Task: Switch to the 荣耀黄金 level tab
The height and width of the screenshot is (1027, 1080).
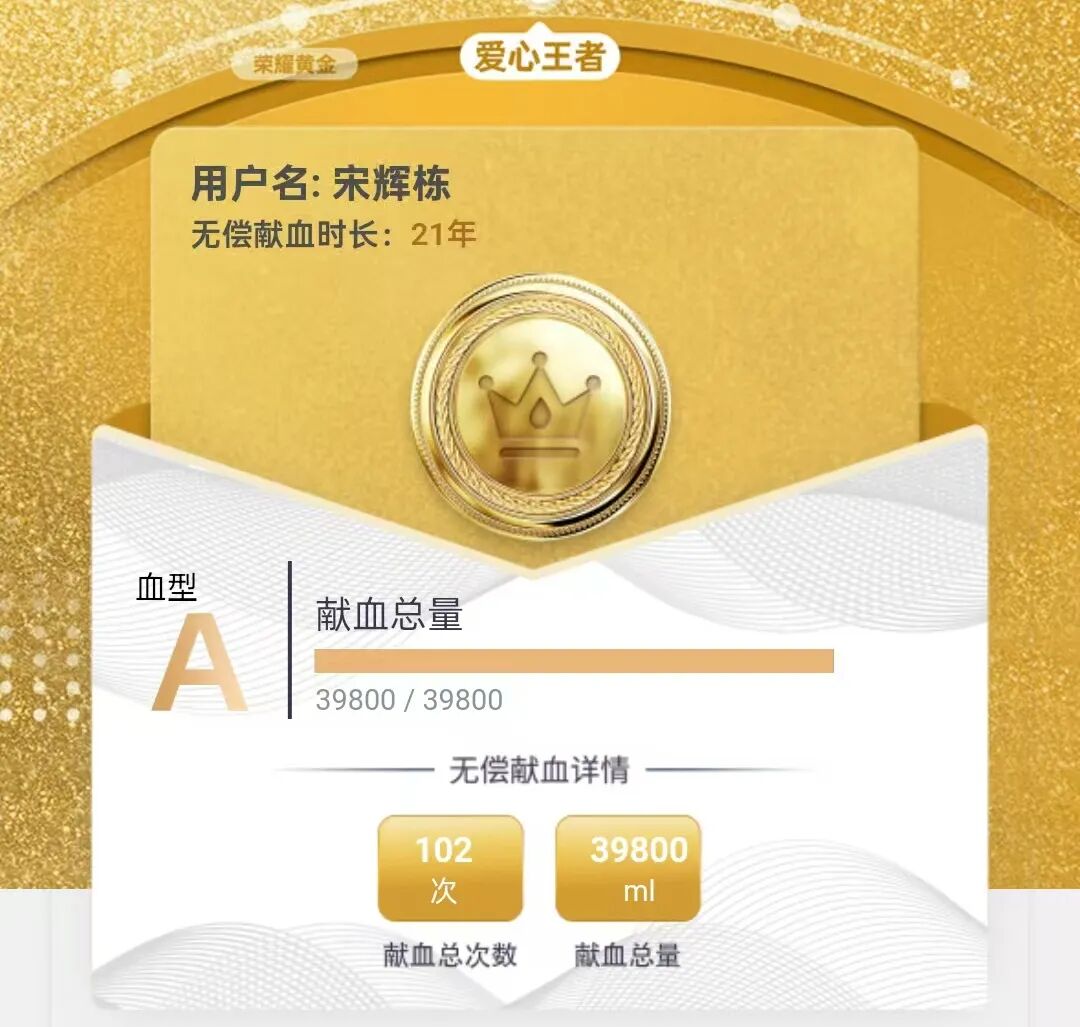Action: click(x=293, y=65)
